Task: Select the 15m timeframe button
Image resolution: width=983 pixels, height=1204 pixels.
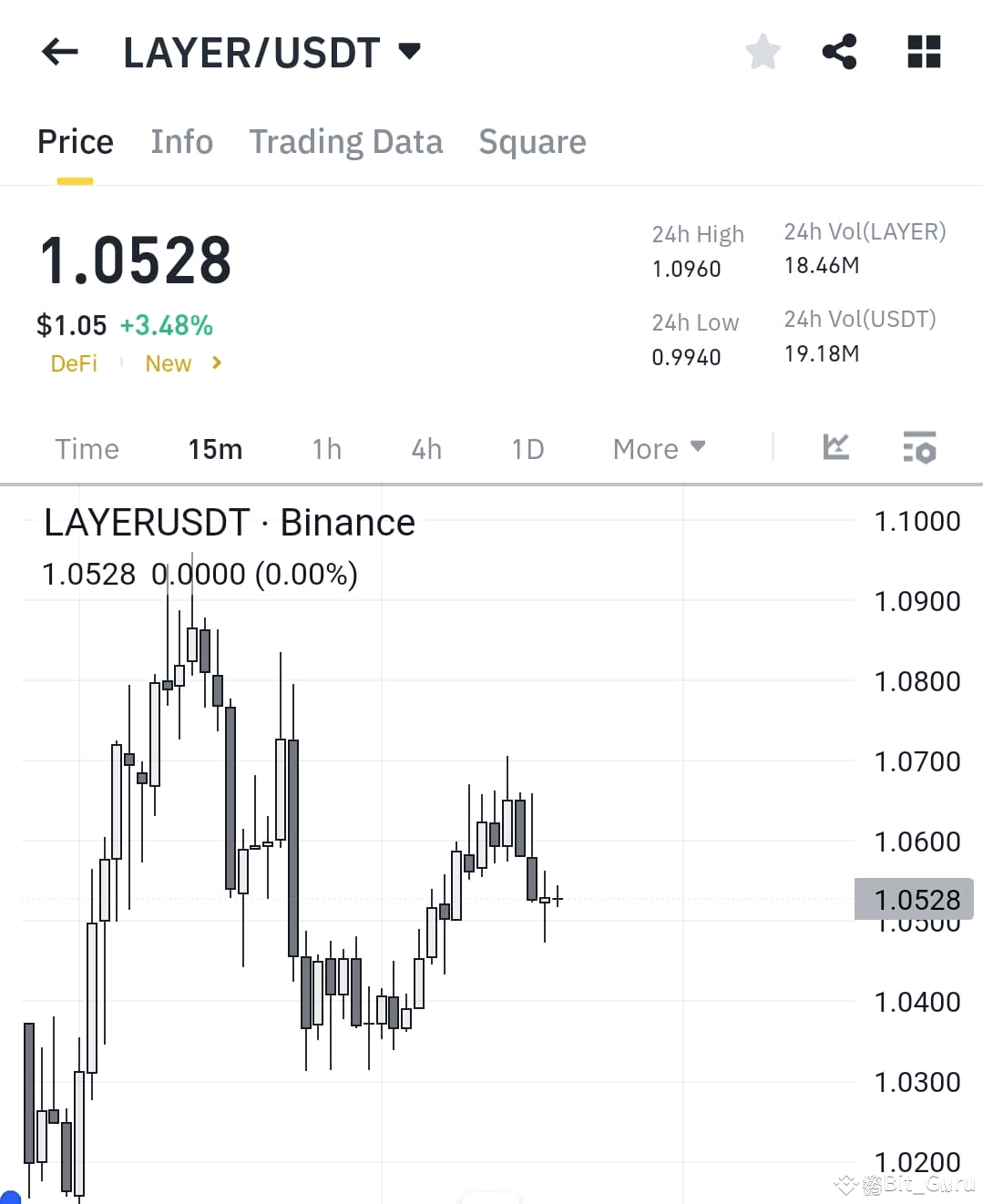Action: (215, 448)
